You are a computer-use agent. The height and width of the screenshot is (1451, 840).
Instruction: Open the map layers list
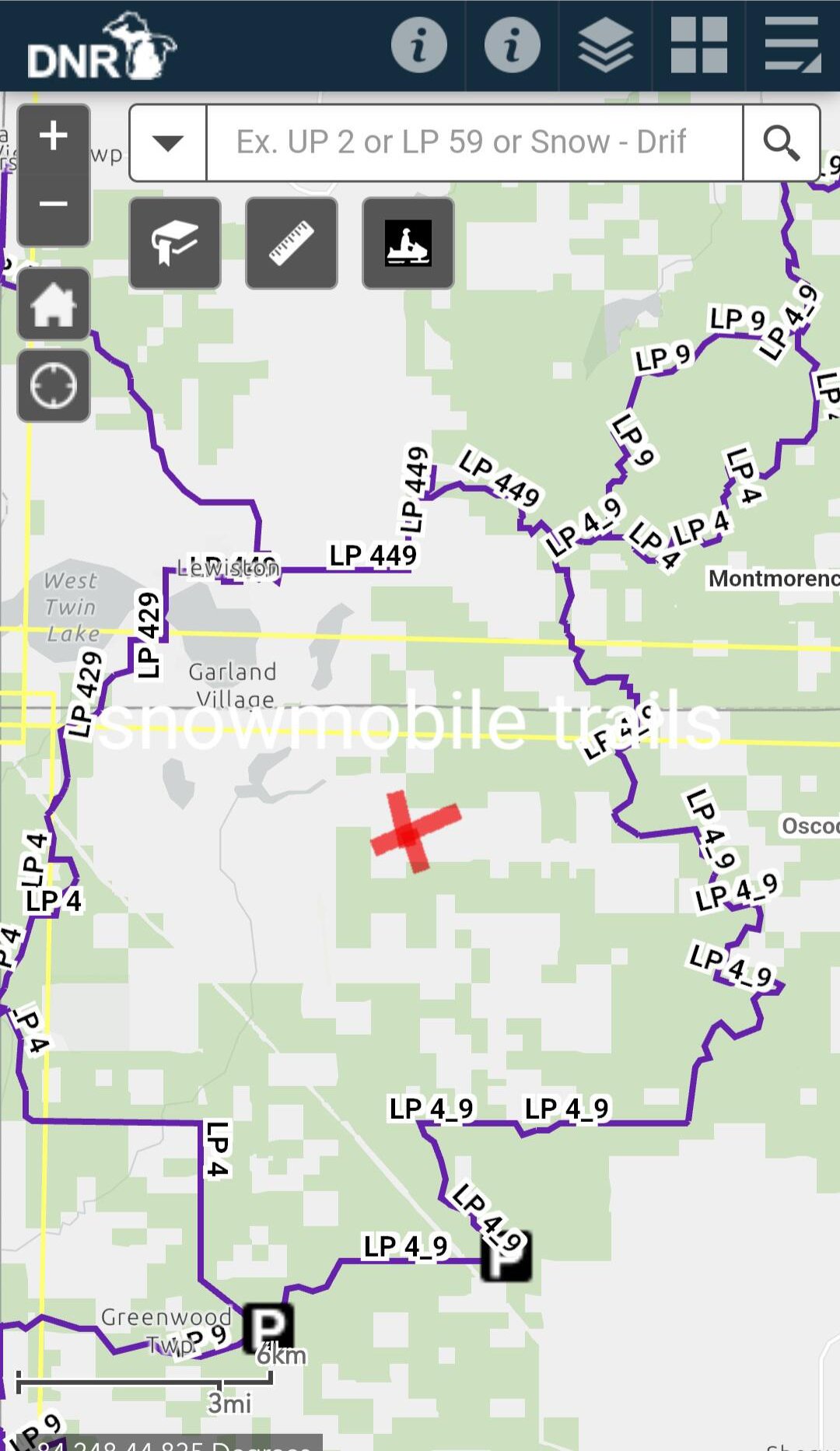605,45
